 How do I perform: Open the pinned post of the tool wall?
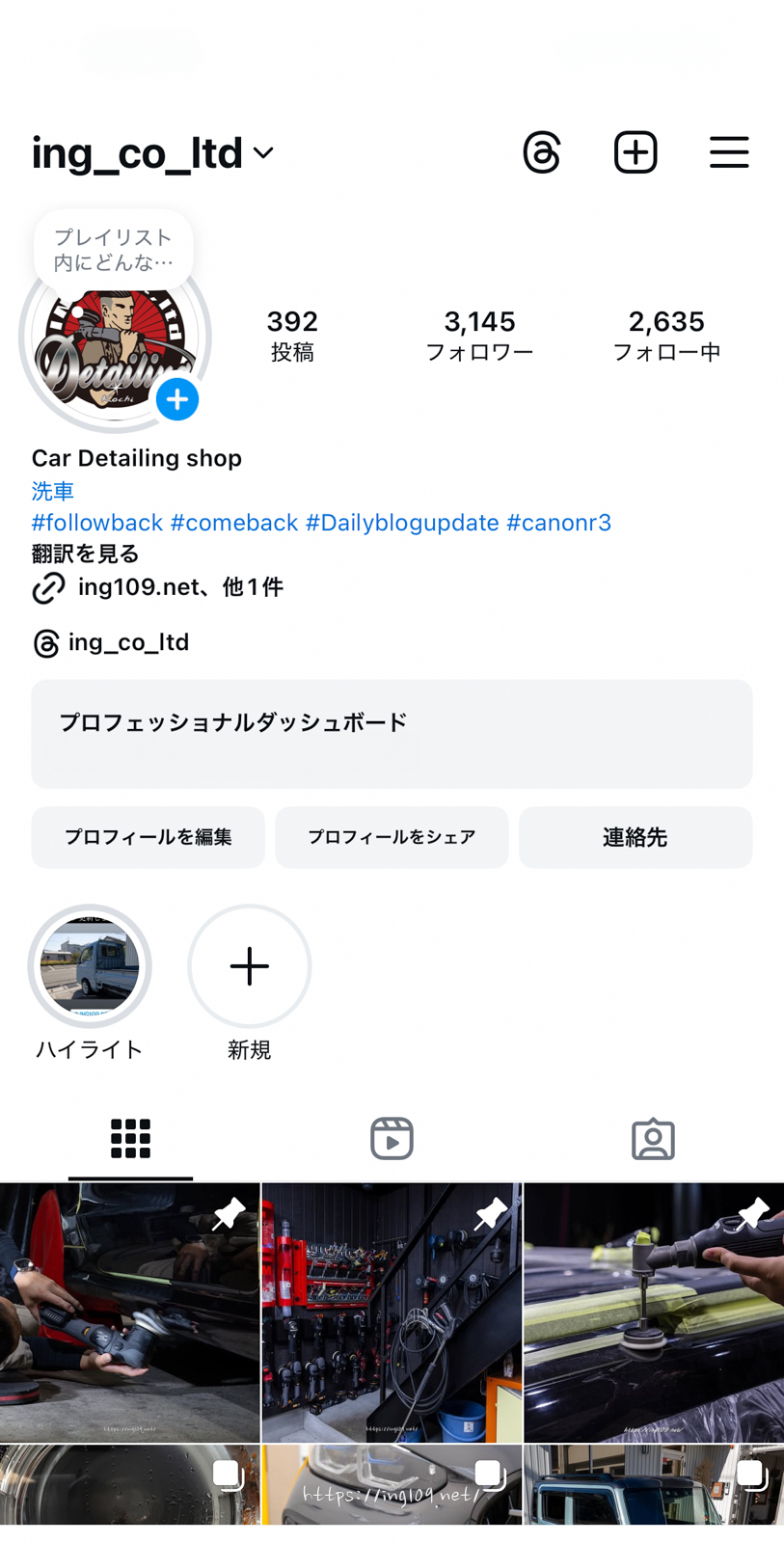[x=392, y=1313]
